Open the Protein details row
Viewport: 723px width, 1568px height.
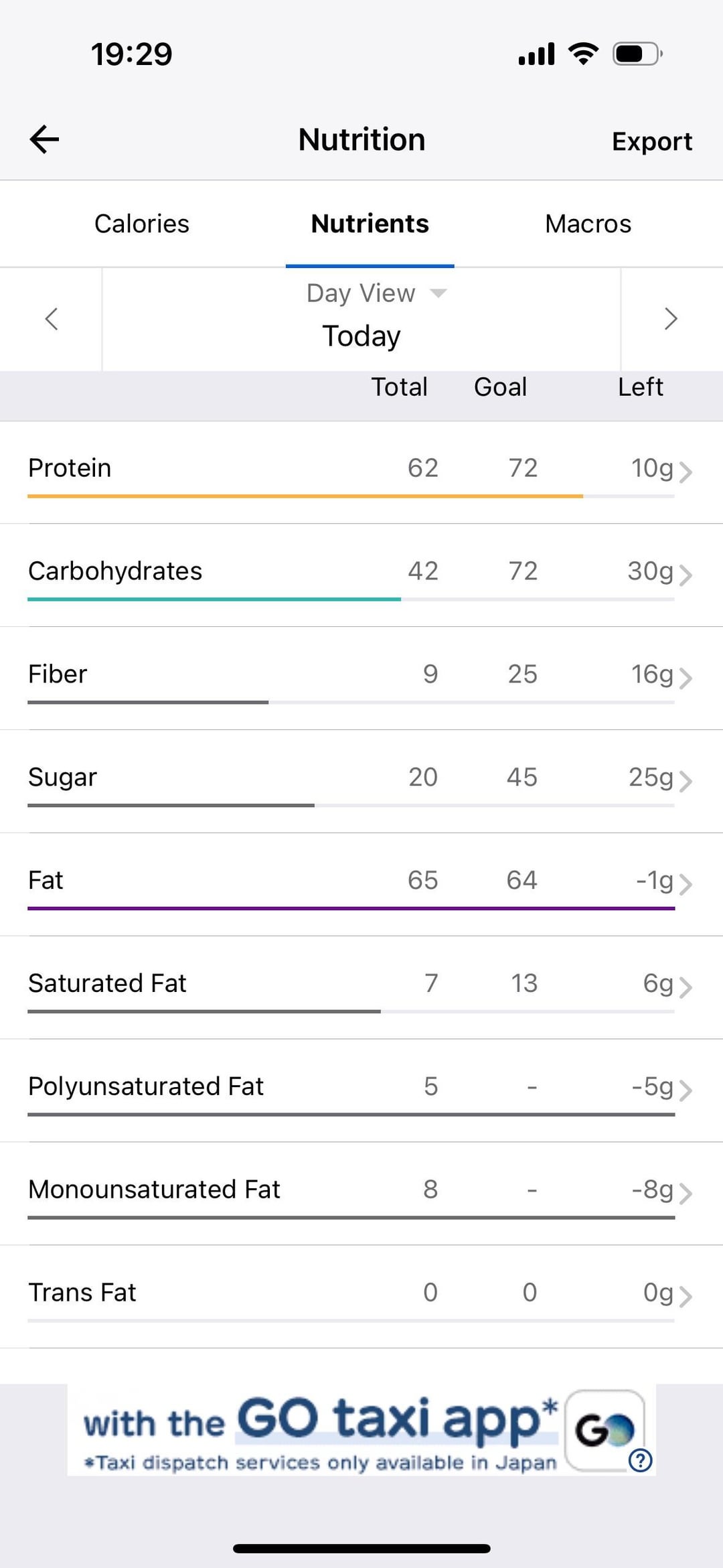tap(361, 473)
